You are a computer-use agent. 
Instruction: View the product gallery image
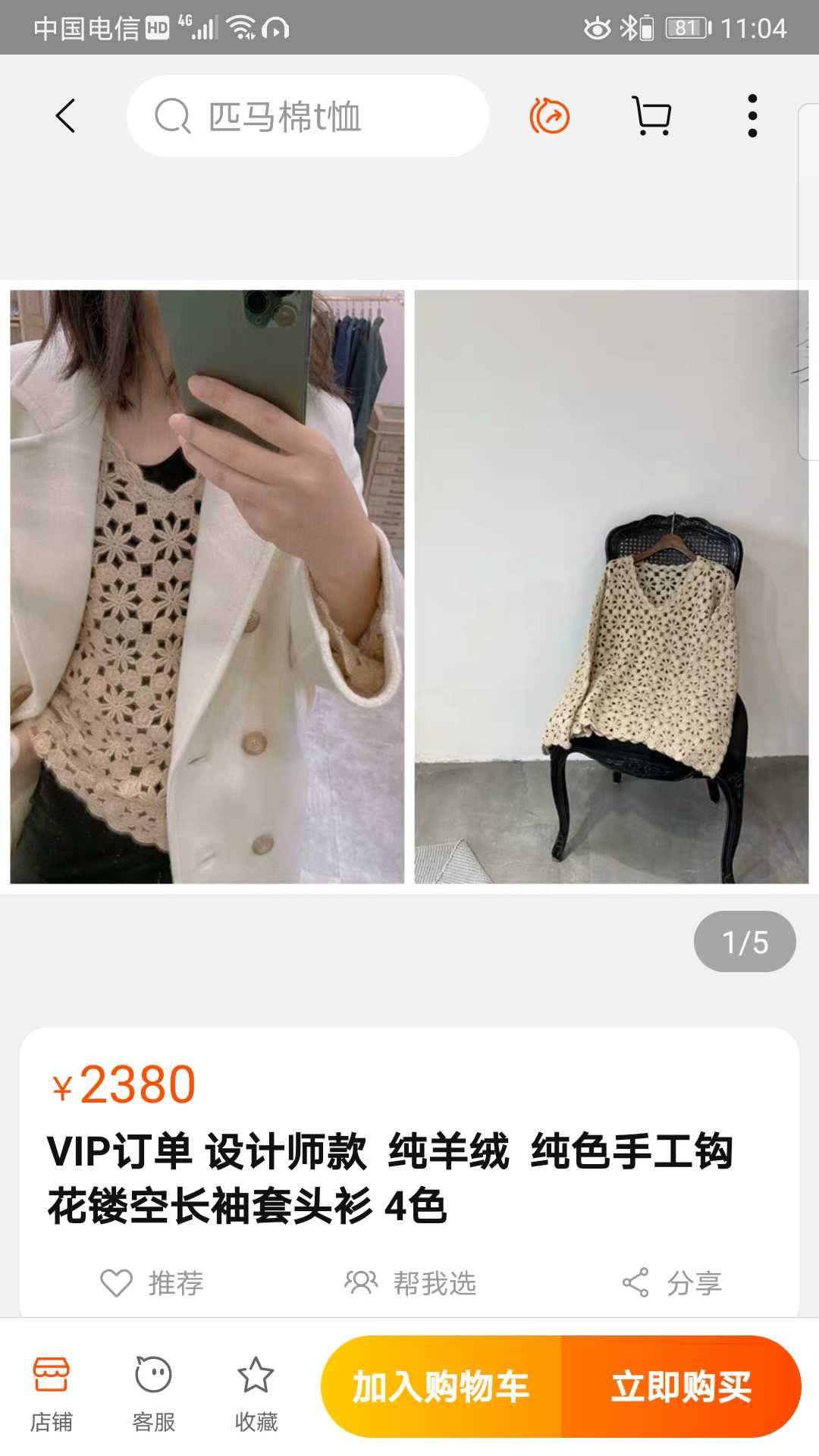pyautogui.click(x=409, y=586)
